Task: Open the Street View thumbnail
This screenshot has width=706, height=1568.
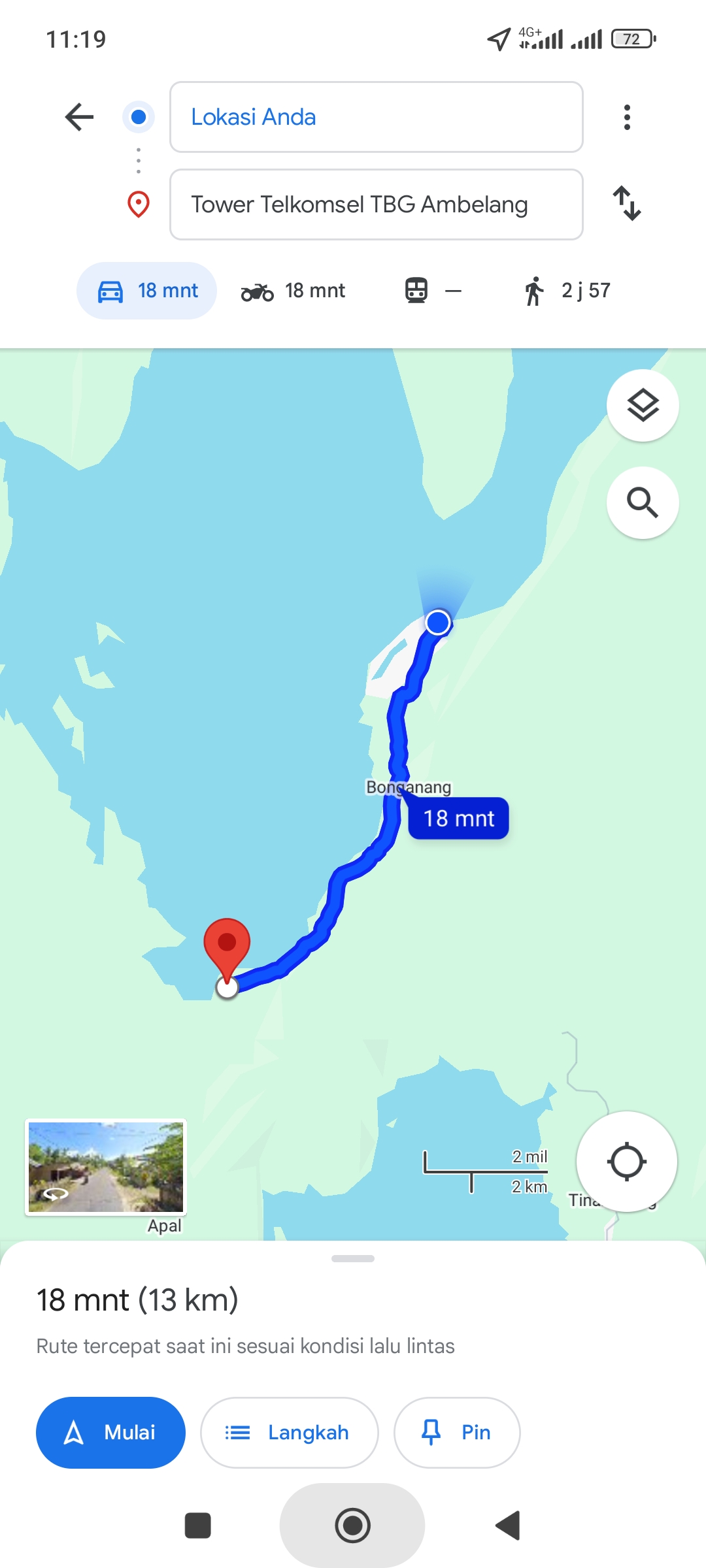Action: click(106, 1168)
